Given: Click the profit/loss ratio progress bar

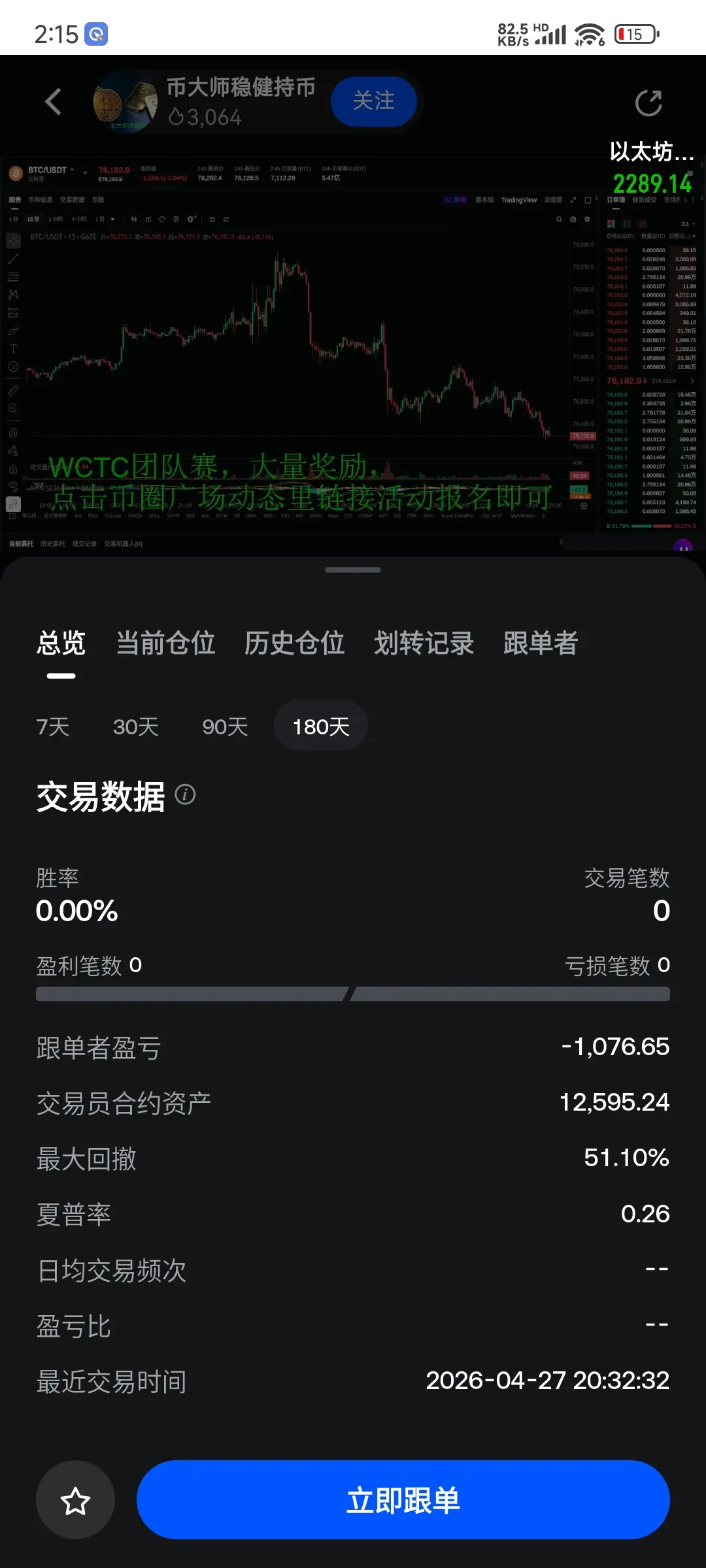Looking at the screenshot, I should 353,994.
